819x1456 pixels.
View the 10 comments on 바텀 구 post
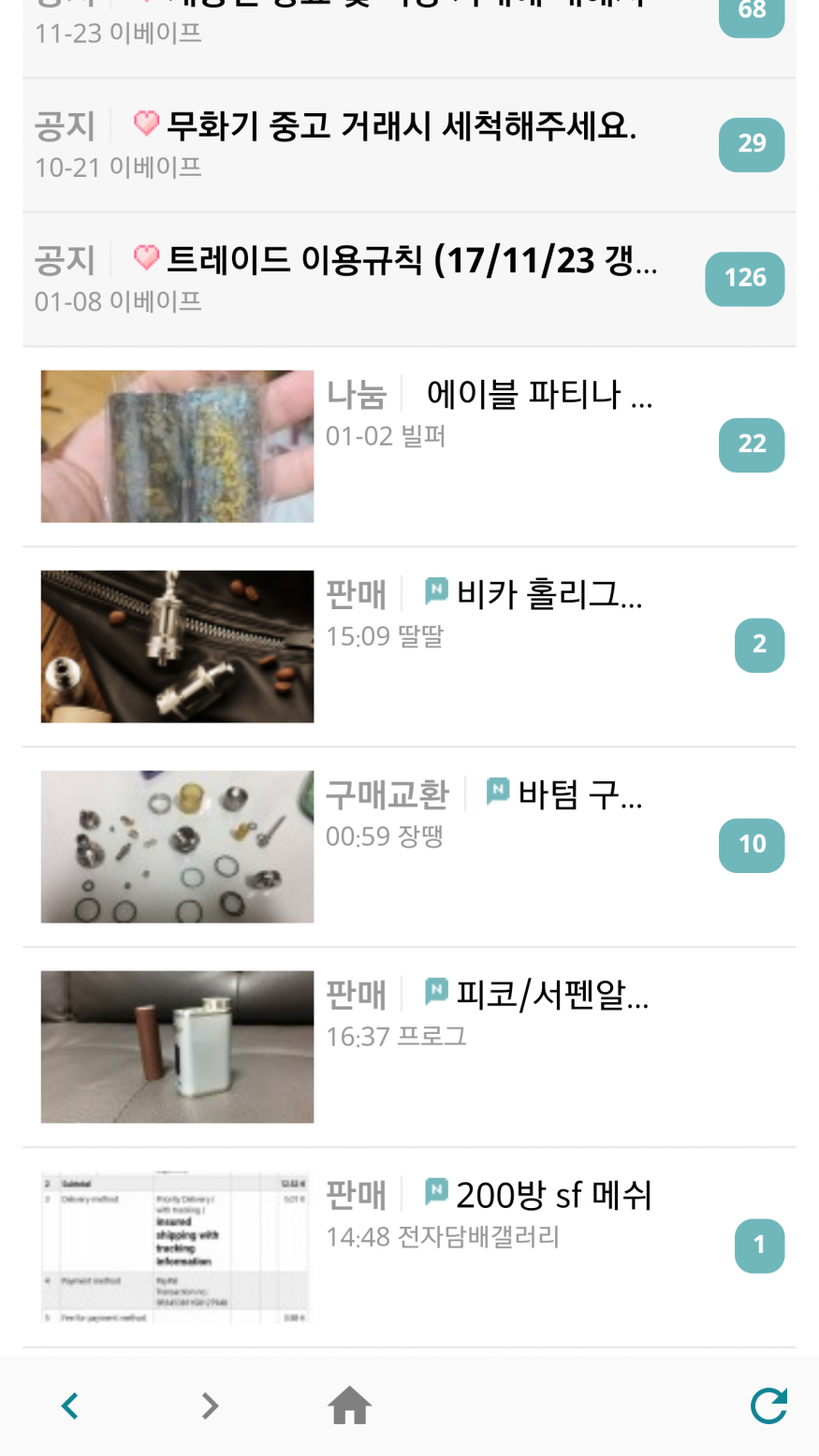pos(751,845)
